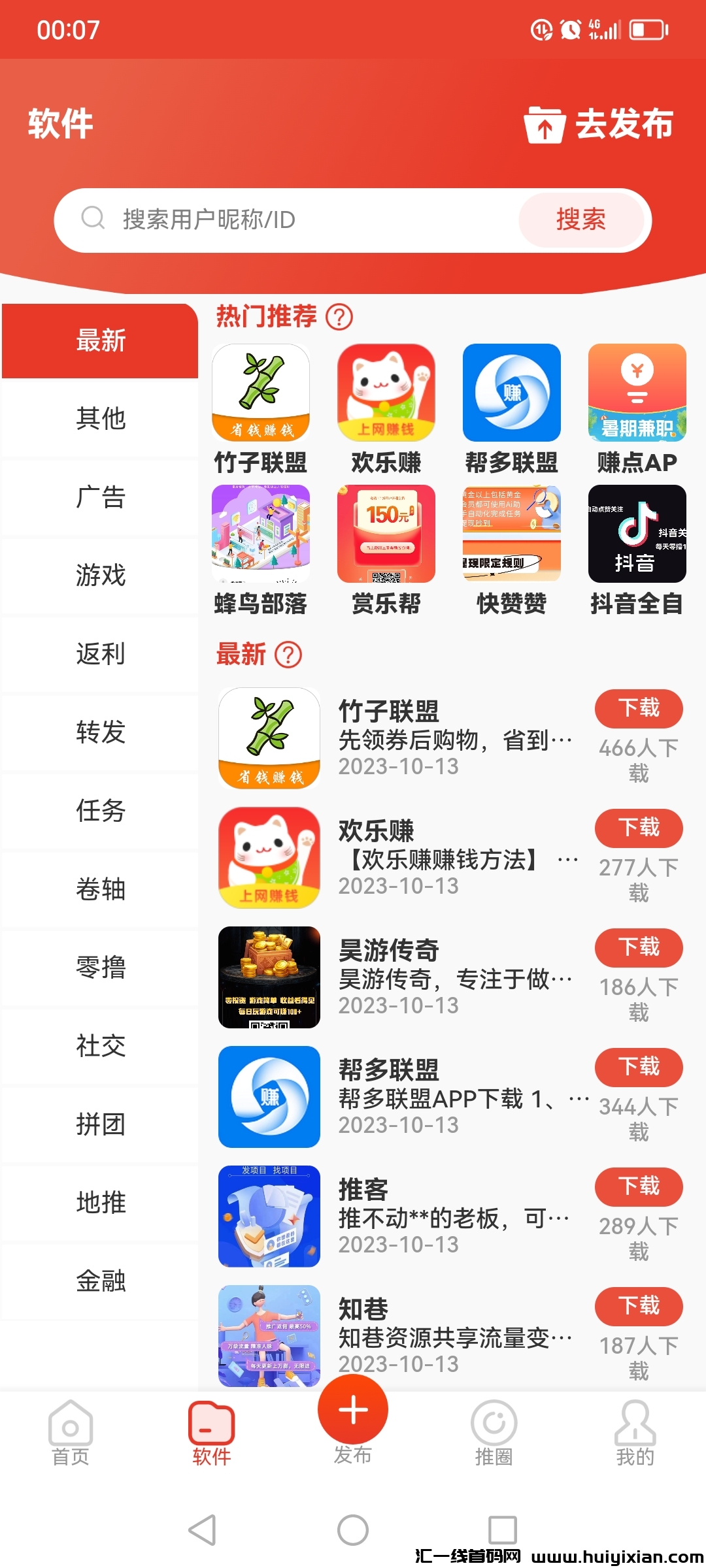Open the help icon beside 热门推荐
706x1568 pixels.
(339, 318)
